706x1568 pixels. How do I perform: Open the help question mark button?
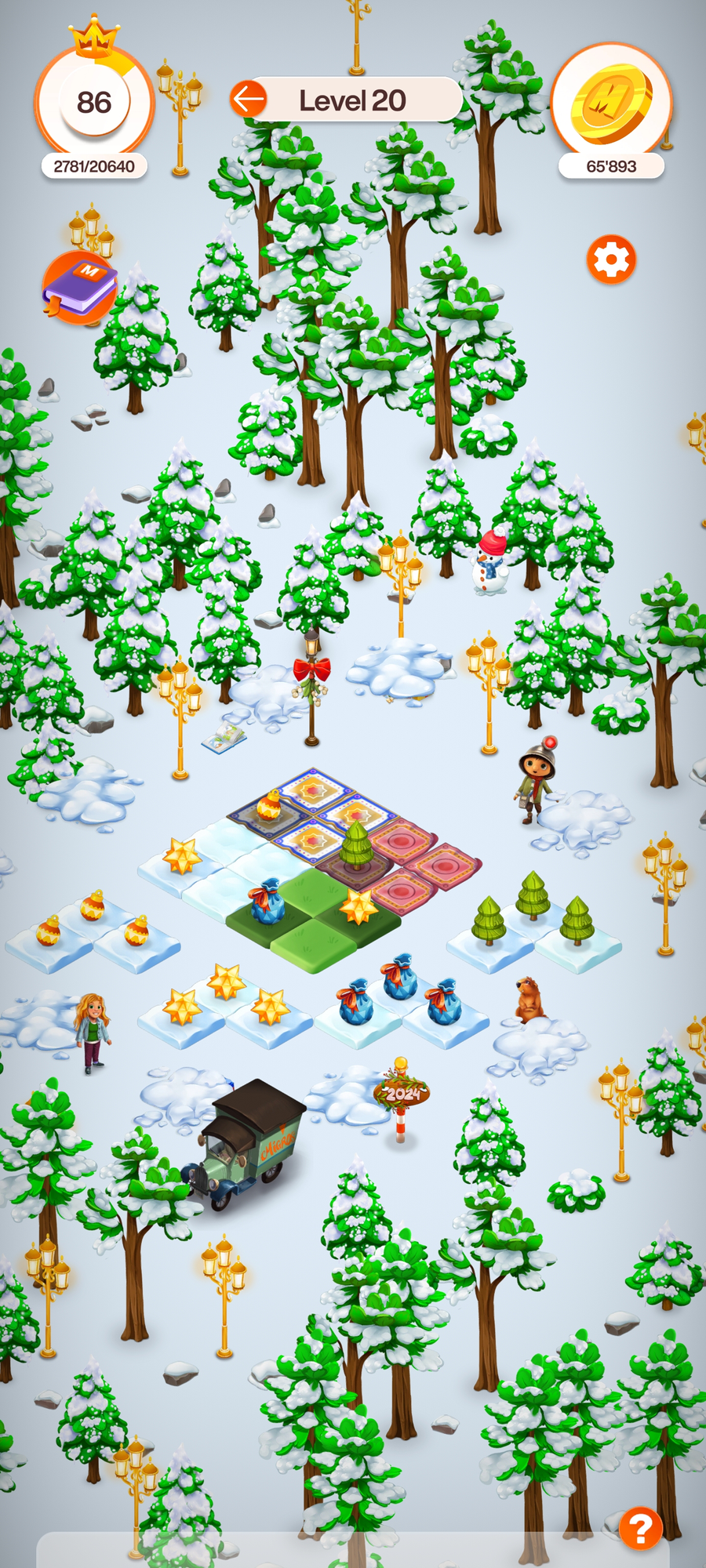640,1528
